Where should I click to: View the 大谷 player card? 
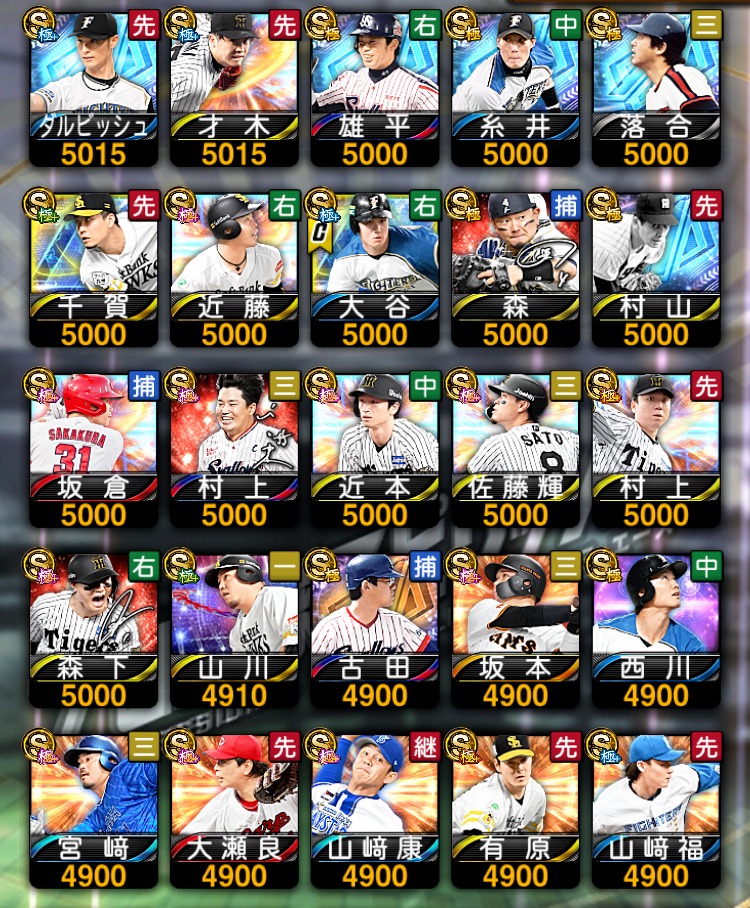375,265
